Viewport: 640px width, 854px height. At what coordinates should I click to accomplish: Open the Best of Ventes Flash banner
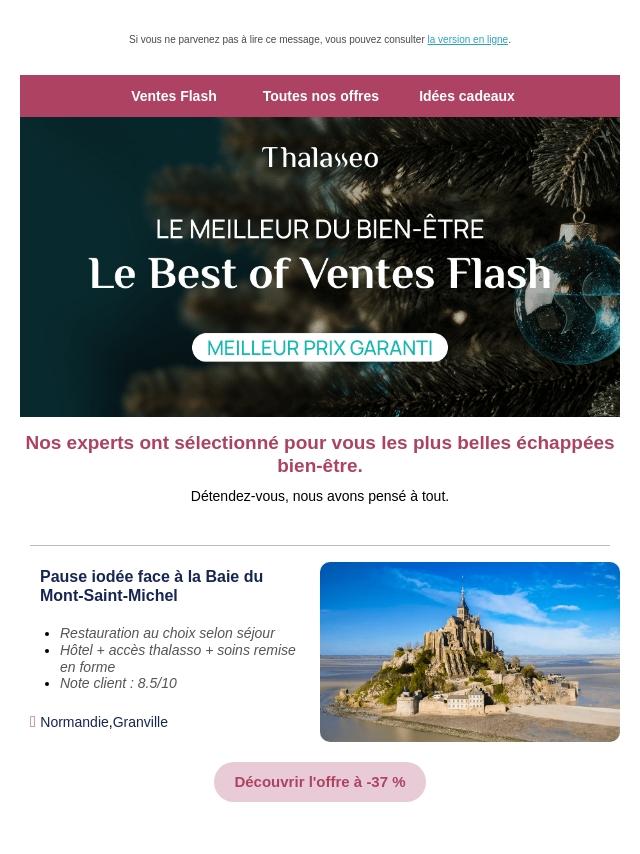point(320,267)
